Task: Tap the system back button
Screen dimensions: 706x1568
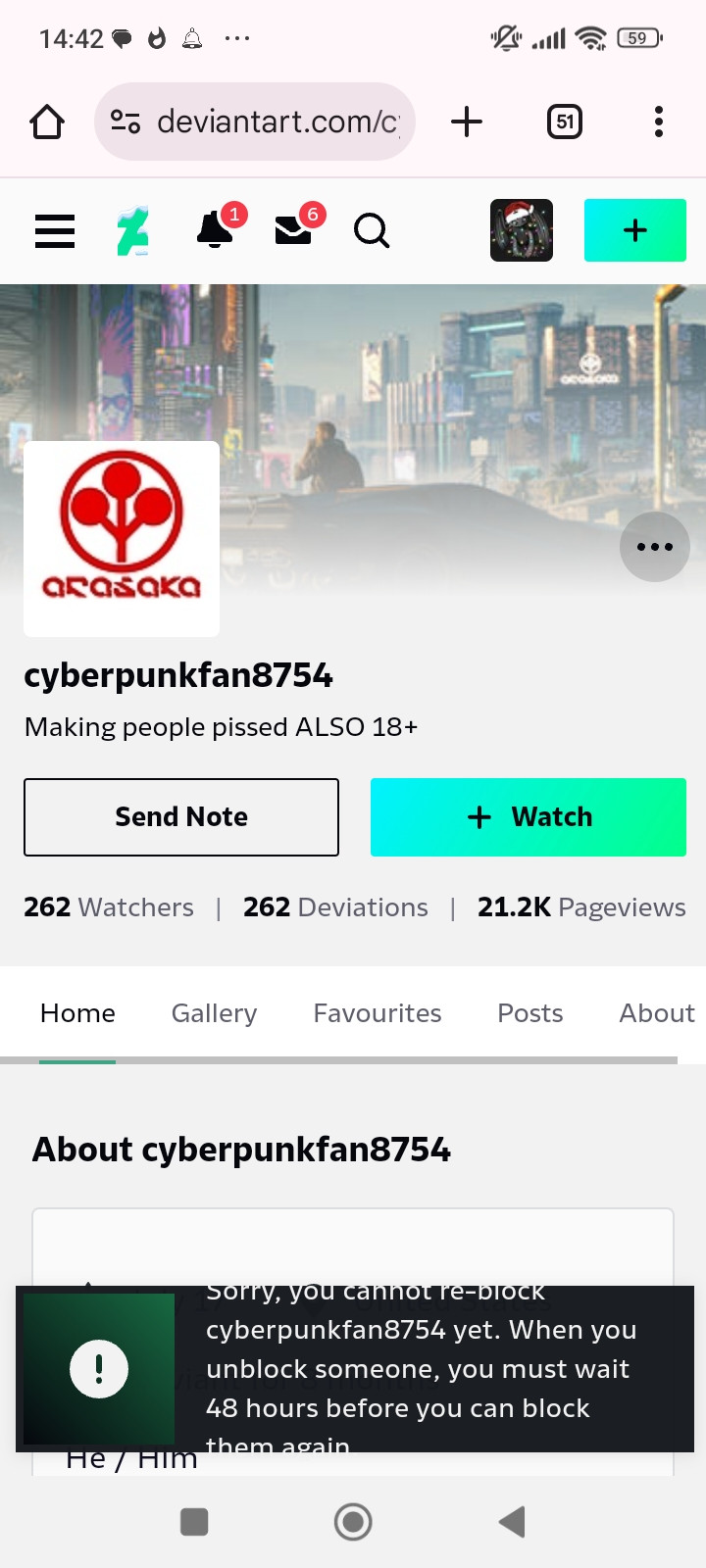Action: (x=512, y=1522)
